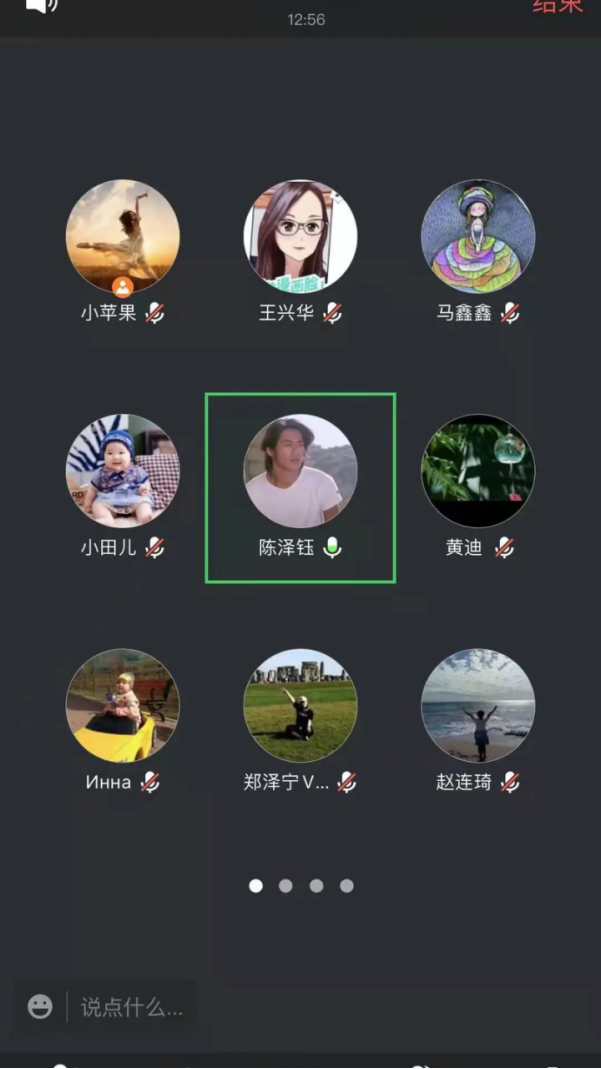Screen dimensions: 601x1069
Task: Open the emoji picker smiley
Action: coord(40,1006)
